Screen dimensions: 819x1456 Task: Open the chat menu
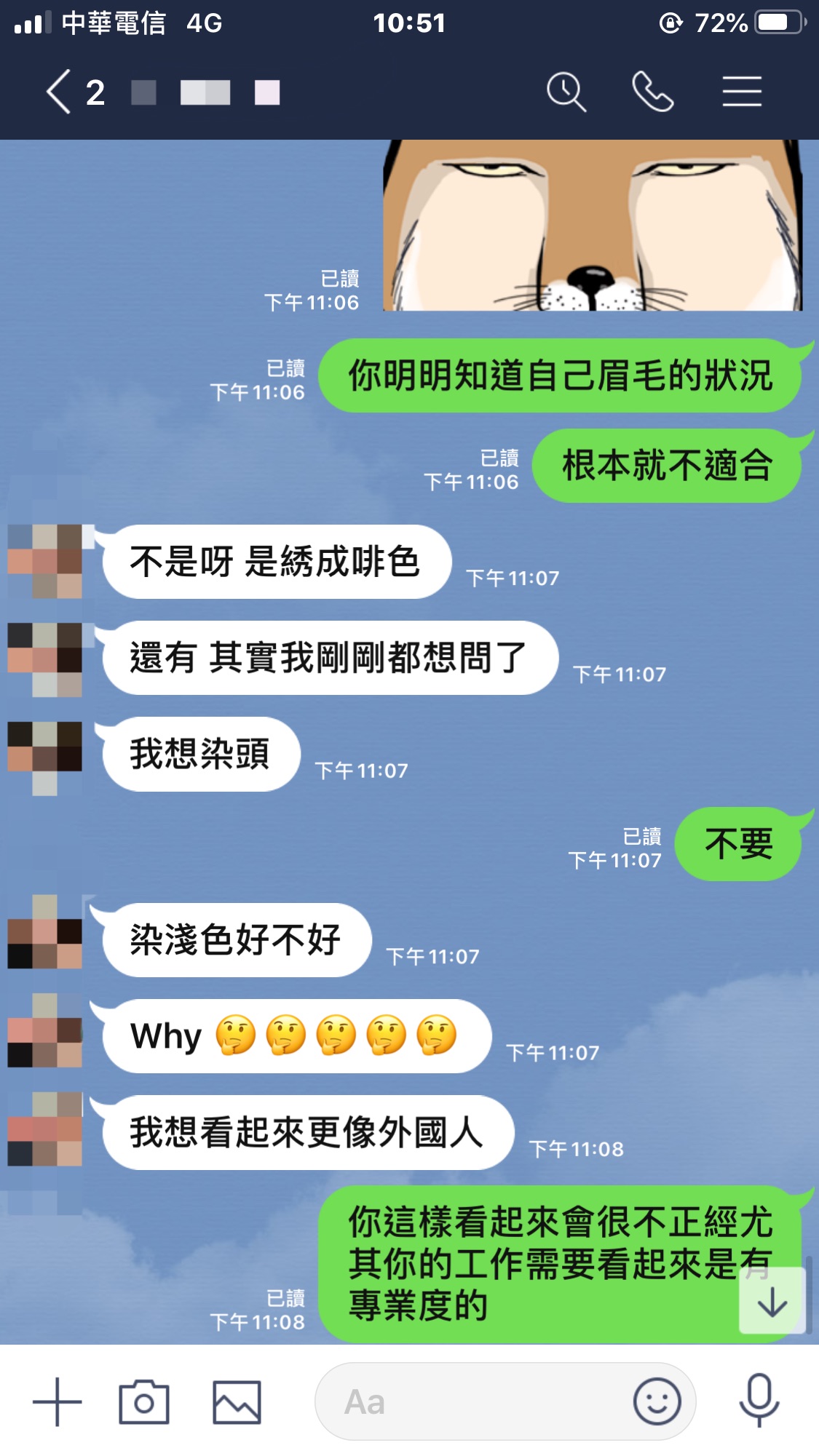[x=742, y=92]
